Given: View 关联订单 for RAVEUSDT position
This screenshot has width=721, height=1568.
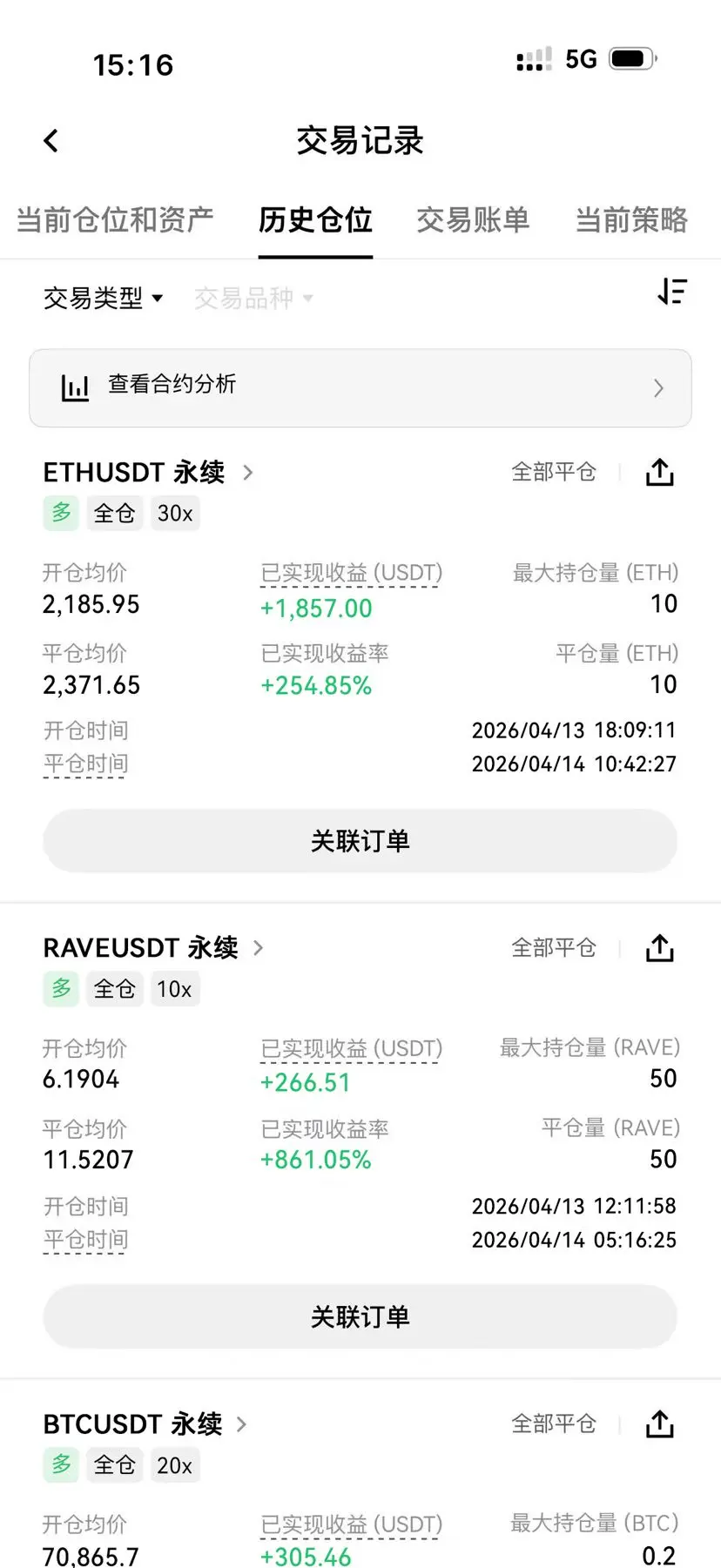Looking at the screenshot, I should [x=360, y=1316].
